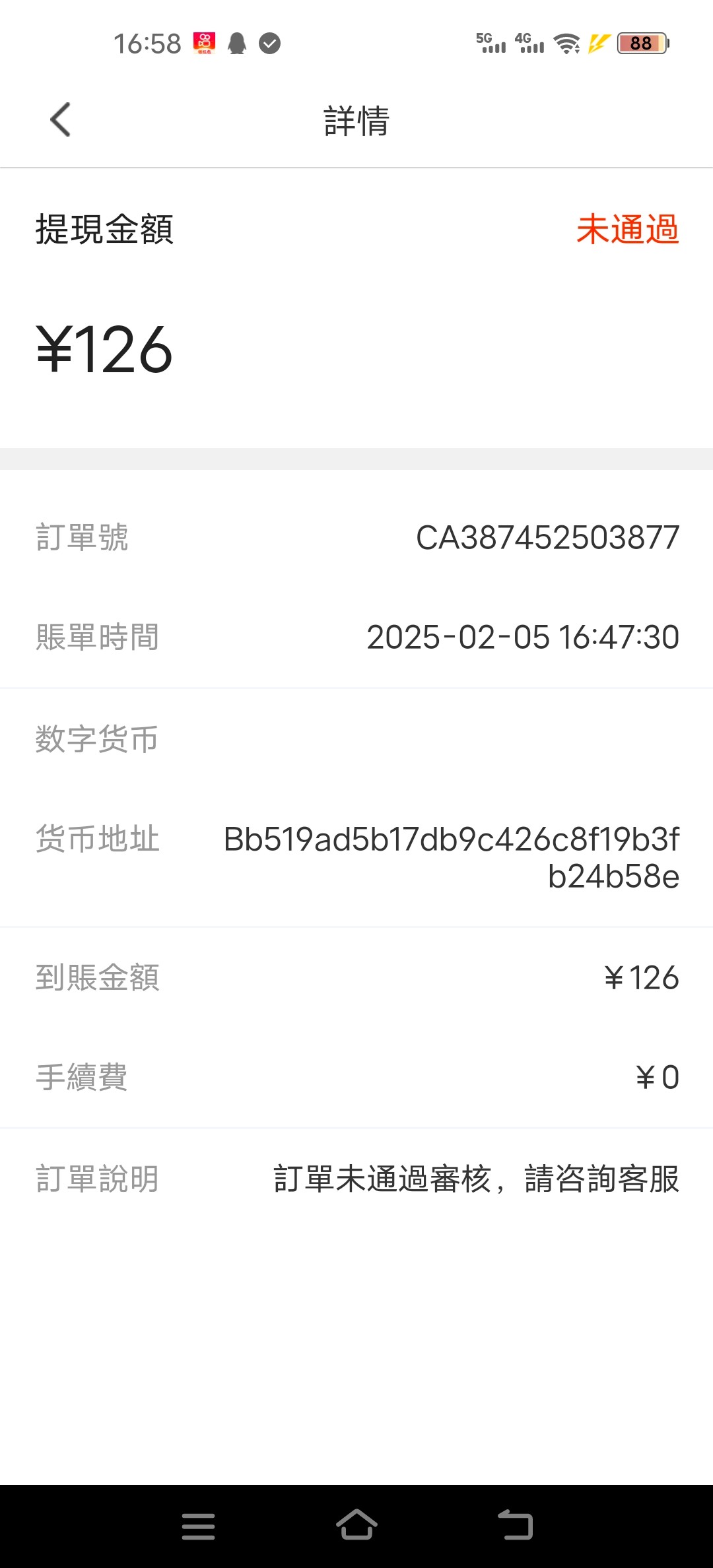The height and width of the screenshot is (1568, 713).
Task: Go back from the 詳情 page
Action: click(x=60, y=120)
